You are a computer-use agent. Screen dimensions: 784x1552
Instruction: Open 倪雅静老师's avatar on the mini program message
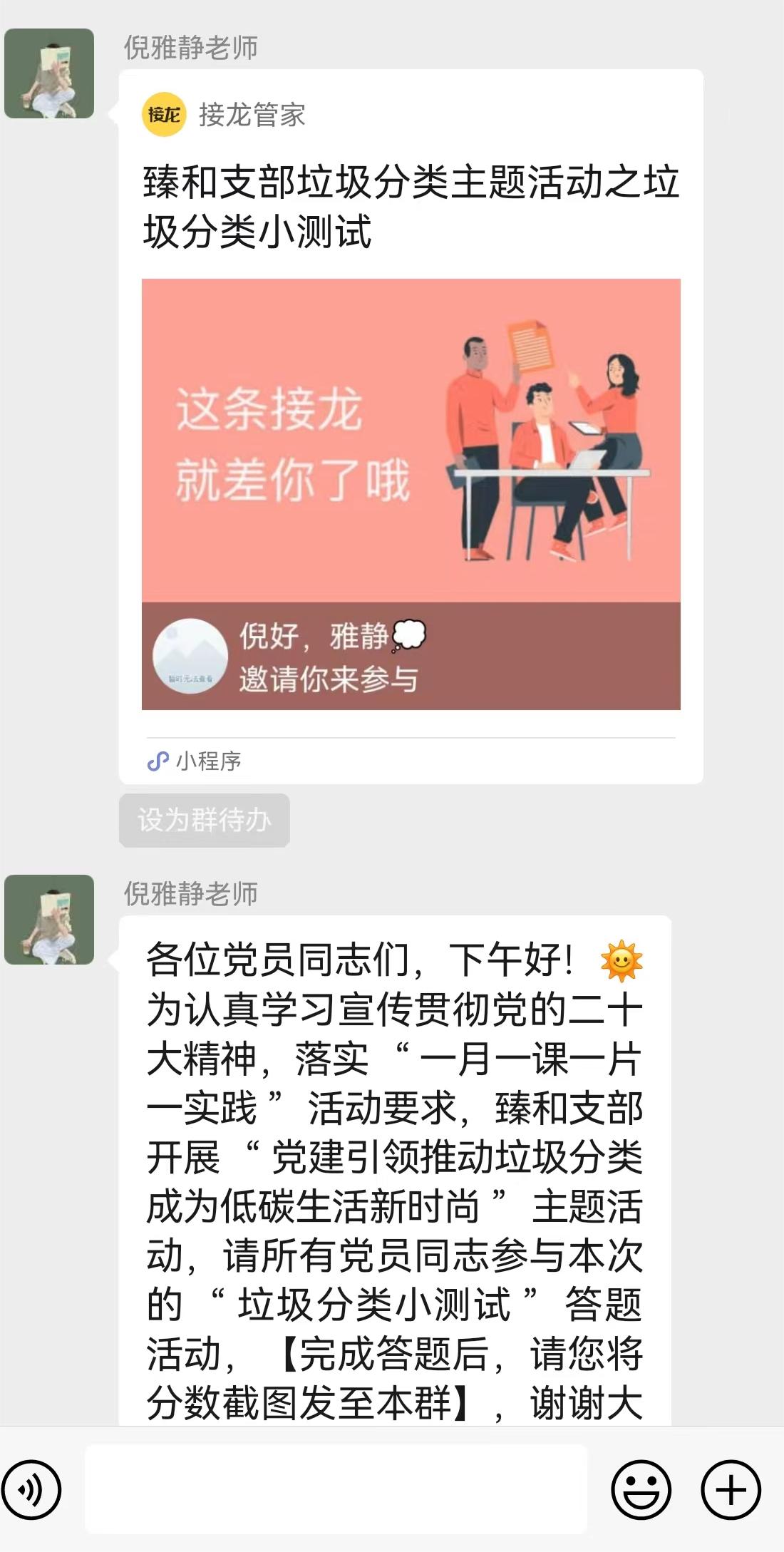pos(49,73)
